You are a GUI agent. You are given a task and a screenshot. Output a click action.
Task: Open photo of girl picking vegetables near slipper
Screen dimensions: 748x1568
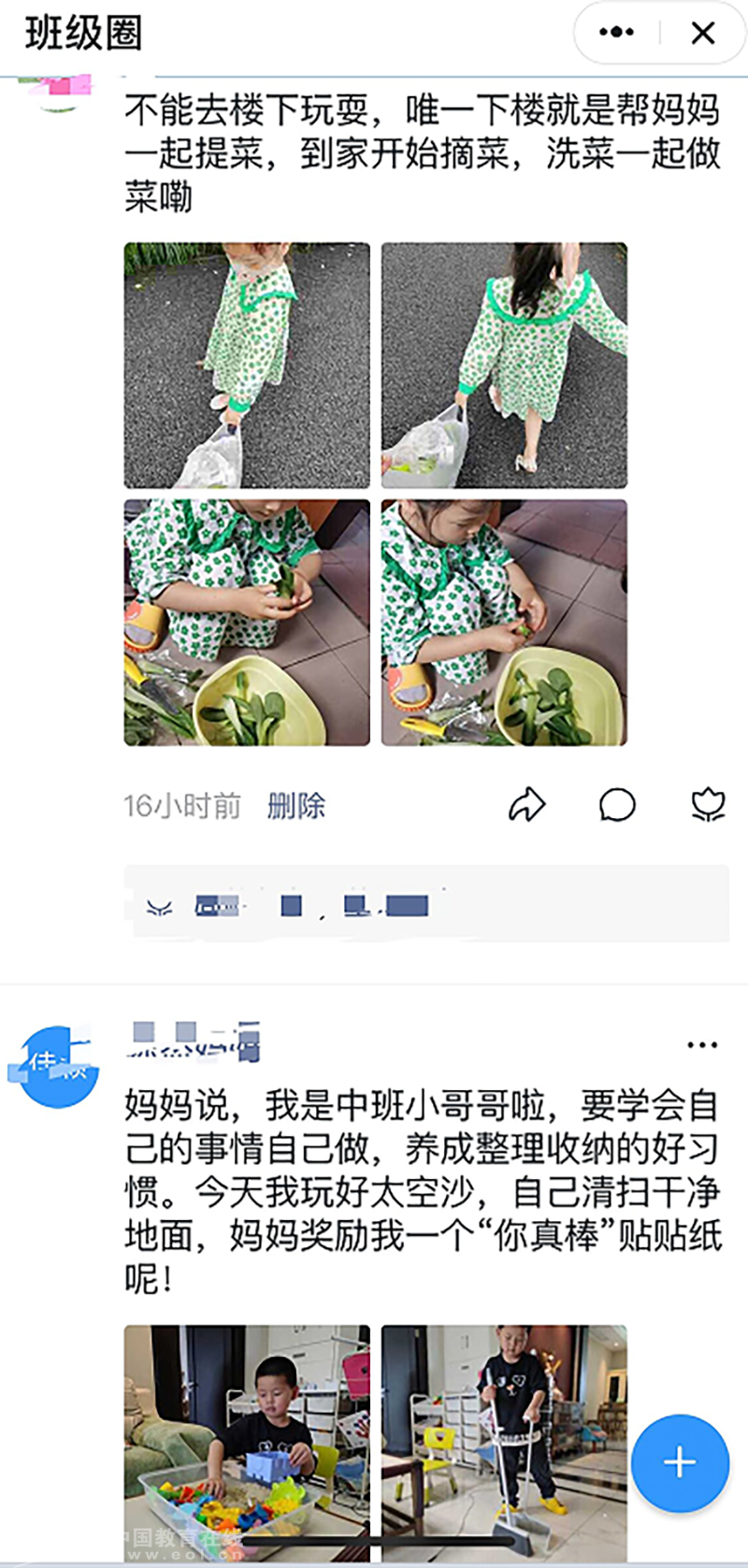[247, 623]
